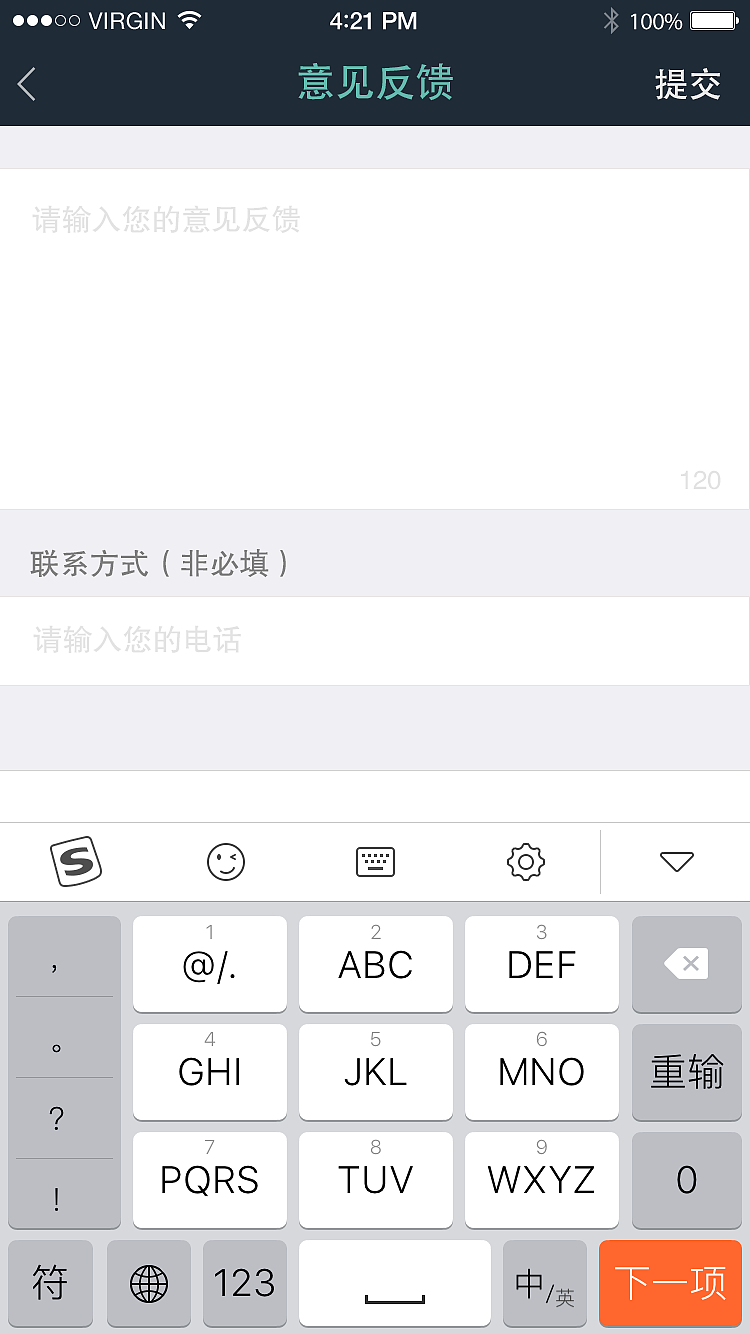The width and height of the screenshot is (750, 1334).
Task: Tap the backspace key to delete
Action: pos(686,963)
